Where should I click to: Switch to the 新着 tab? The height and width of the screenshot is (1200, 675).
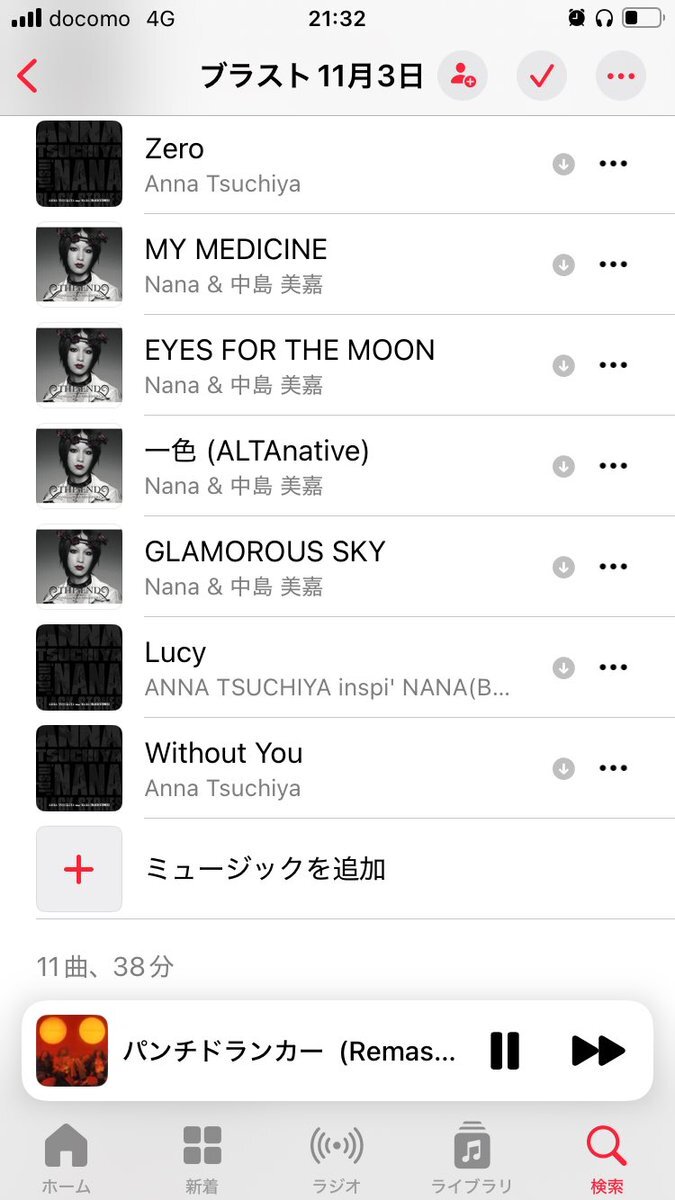[202, 1158]
